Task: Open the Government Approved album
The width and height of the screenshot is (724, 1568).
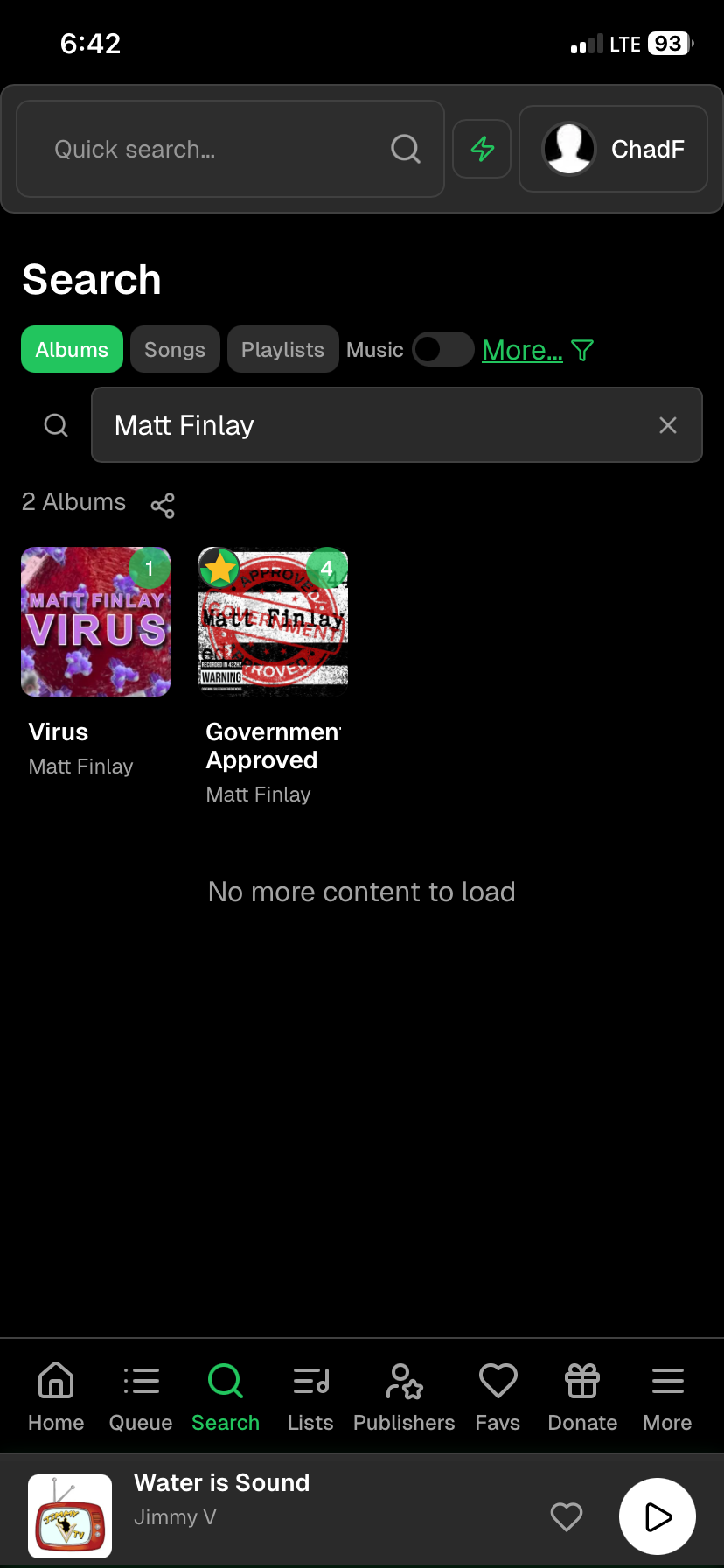Action: (274, 622)
